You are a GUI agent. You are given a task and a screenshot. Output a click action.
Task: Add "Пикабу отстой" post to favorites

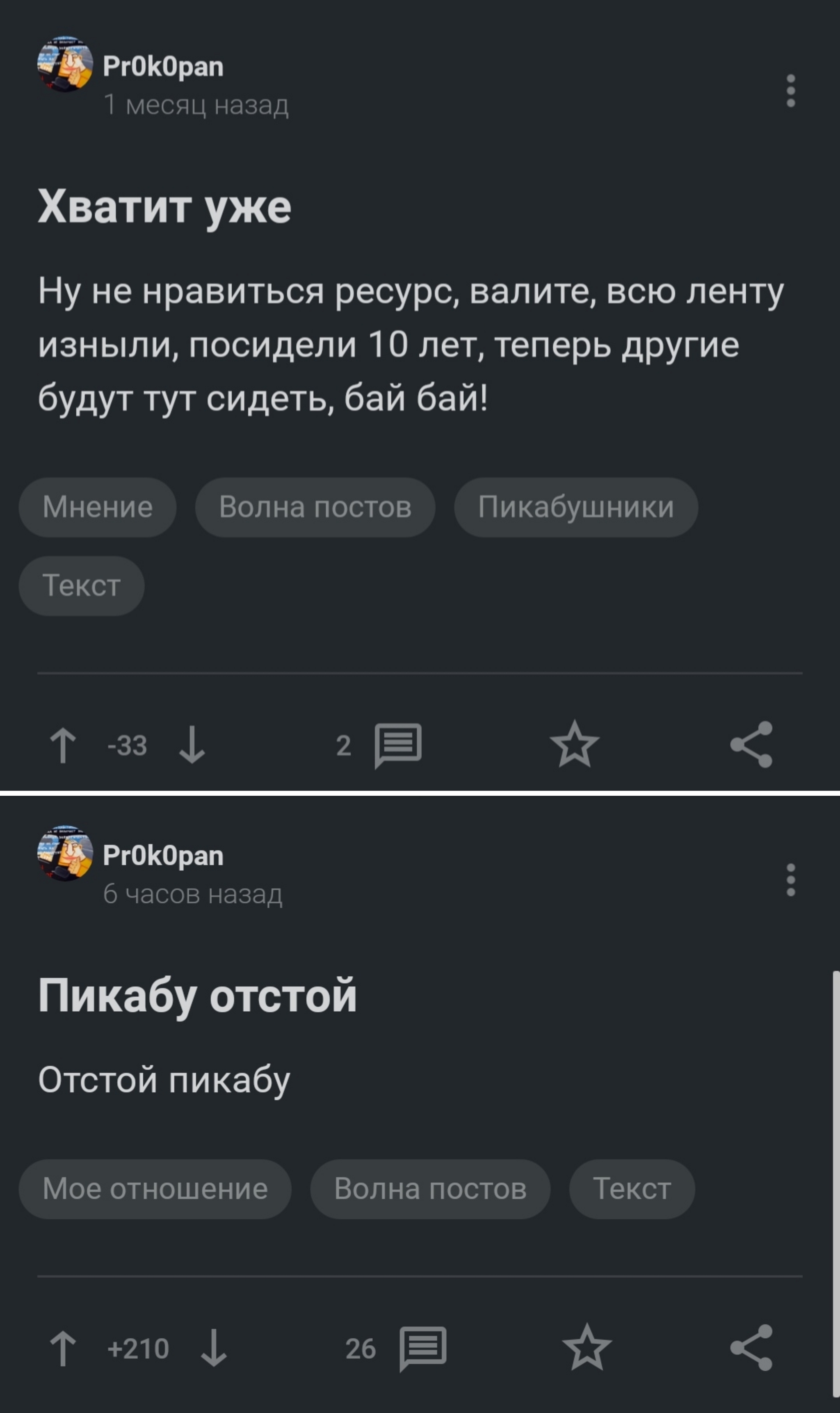(x=587, y=1349)
